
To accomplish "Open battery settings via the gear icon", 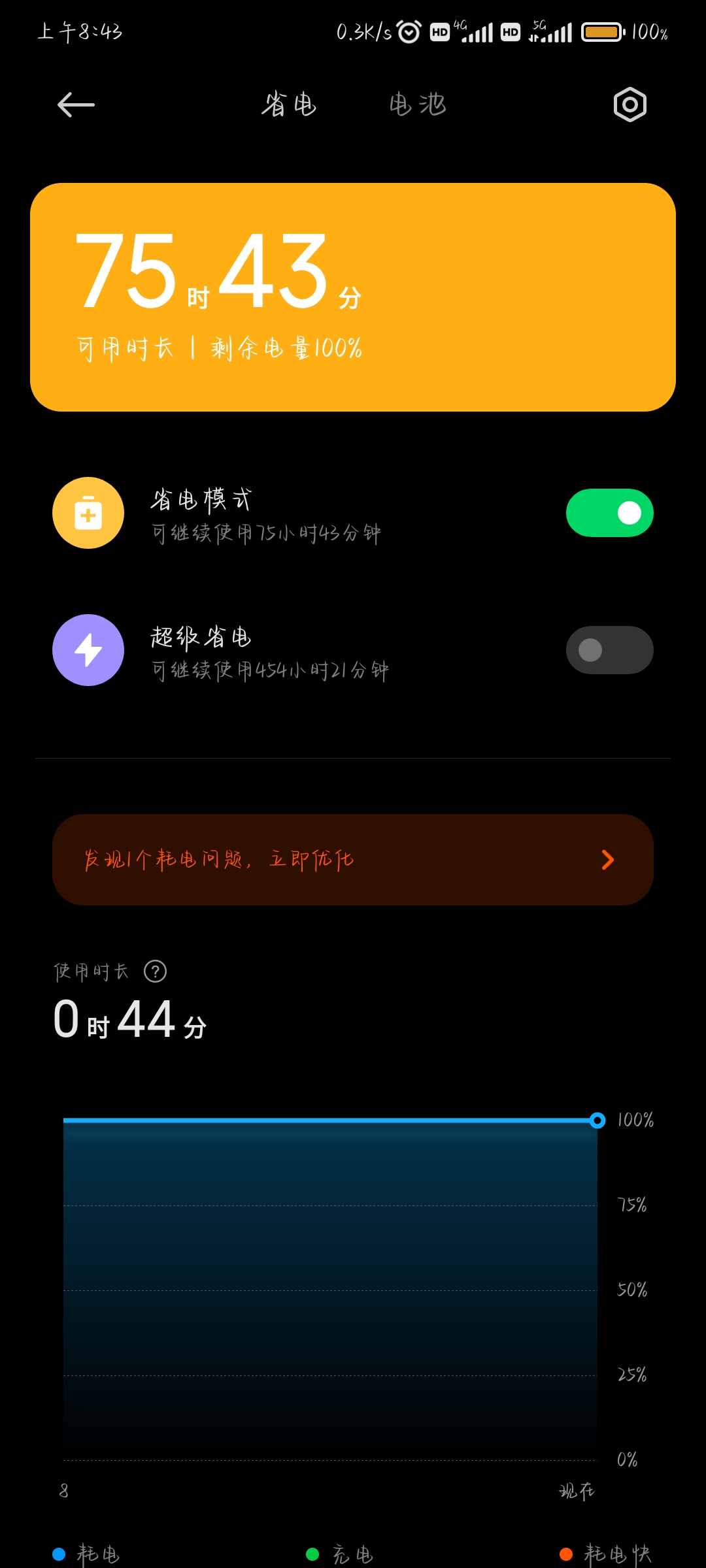I will click(x=630, y=105).
